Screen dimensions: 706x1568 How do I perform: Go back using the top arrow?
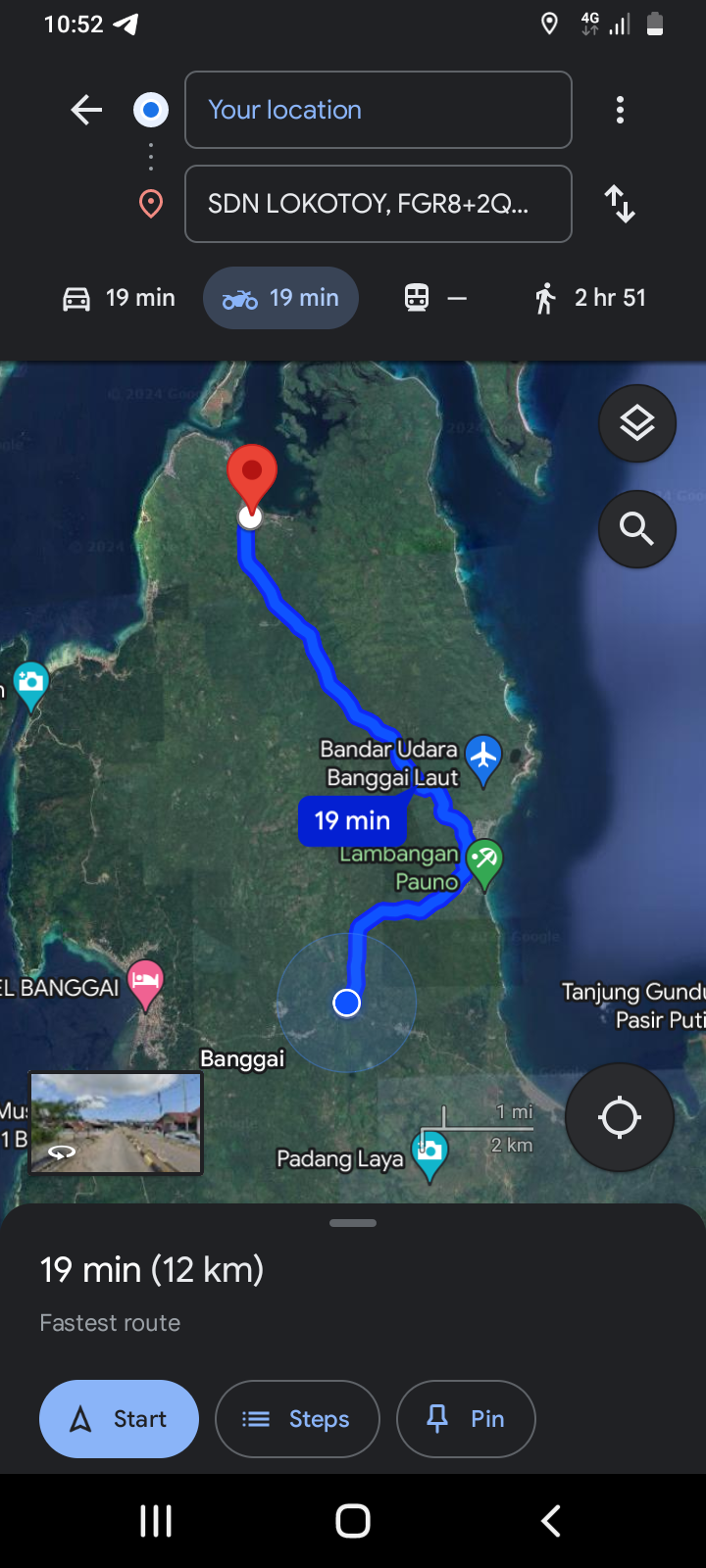click(x=86, y=110)
